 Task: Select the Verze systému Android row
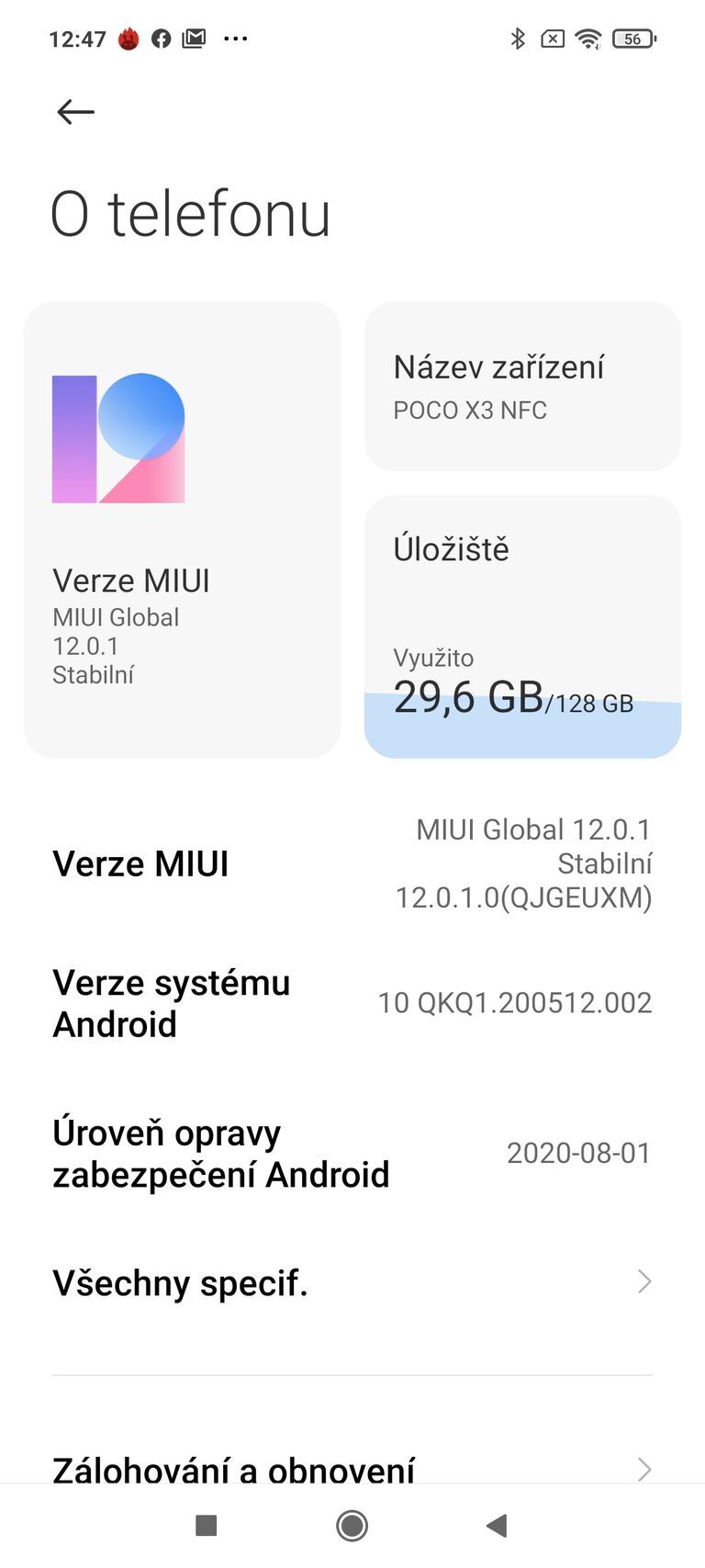[x=352, y=1002]
